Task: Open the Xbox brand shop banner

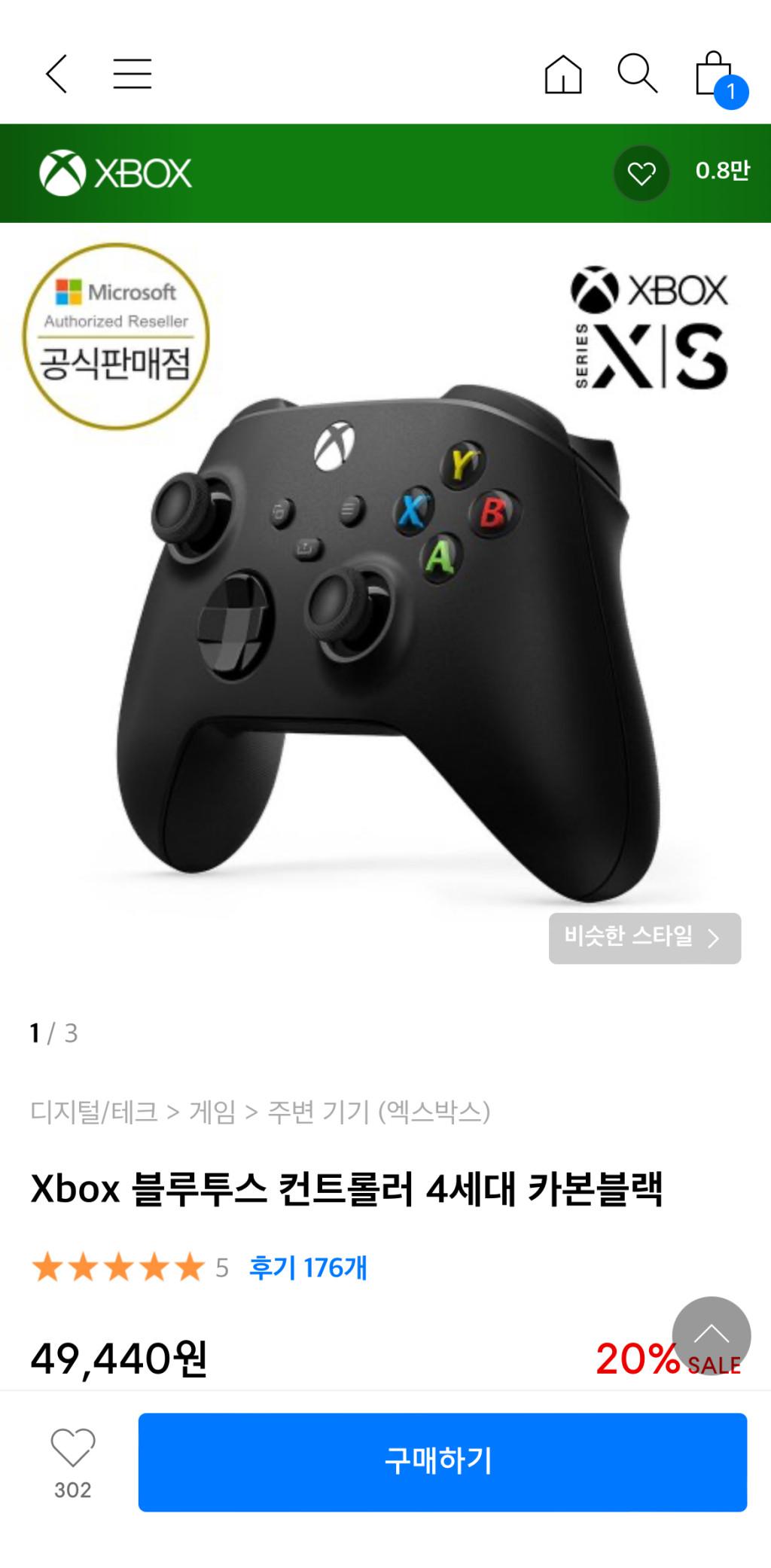Action: pyautogui.click(x=117, y=173)
